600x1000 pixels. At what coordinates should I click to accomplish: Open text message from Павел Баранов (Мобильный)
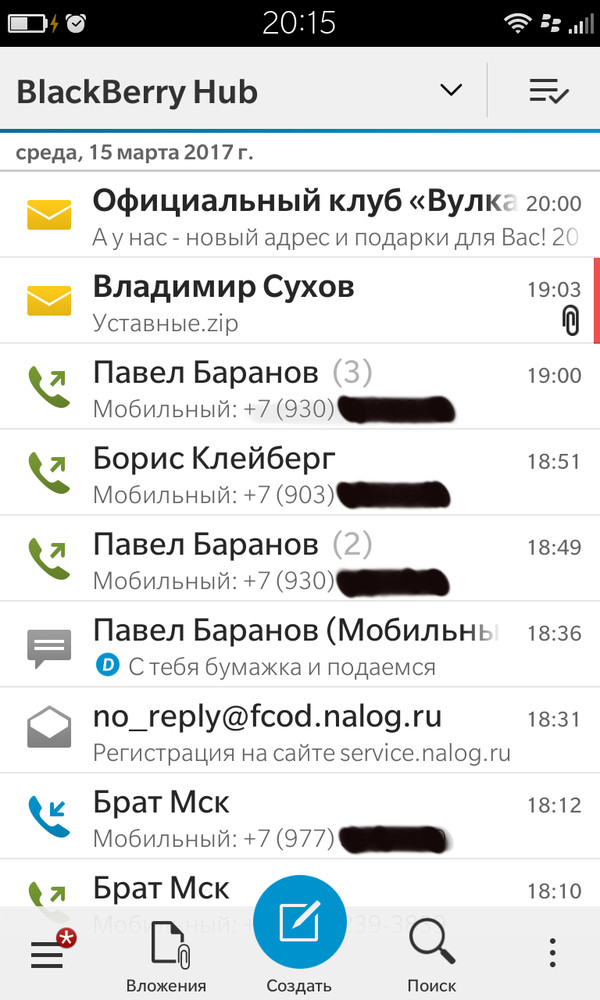pyautogui.click(x=300, y=645)
